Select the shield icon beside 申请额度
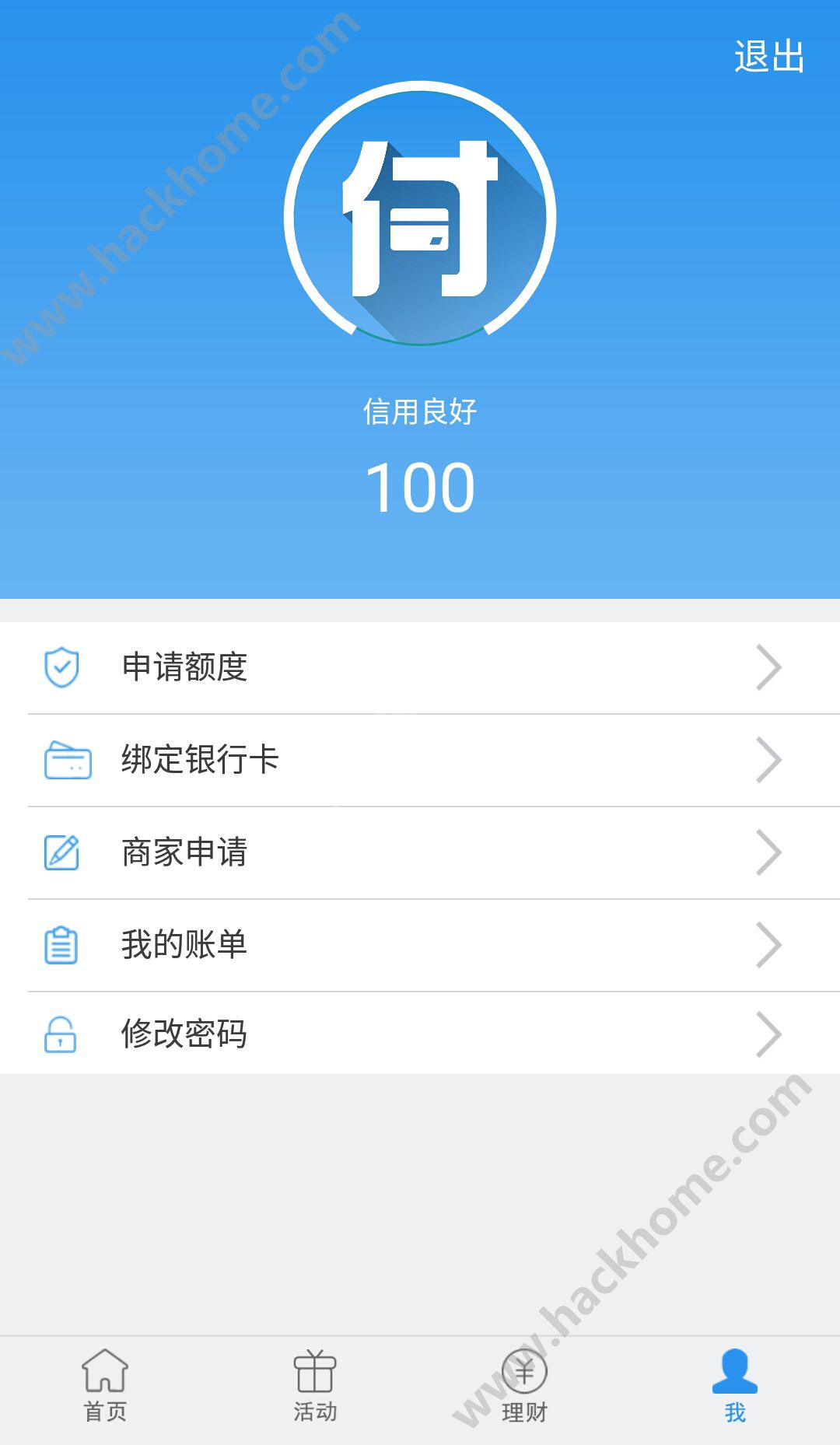Viewport: 840px width, 1445px height. coord(63,667)
